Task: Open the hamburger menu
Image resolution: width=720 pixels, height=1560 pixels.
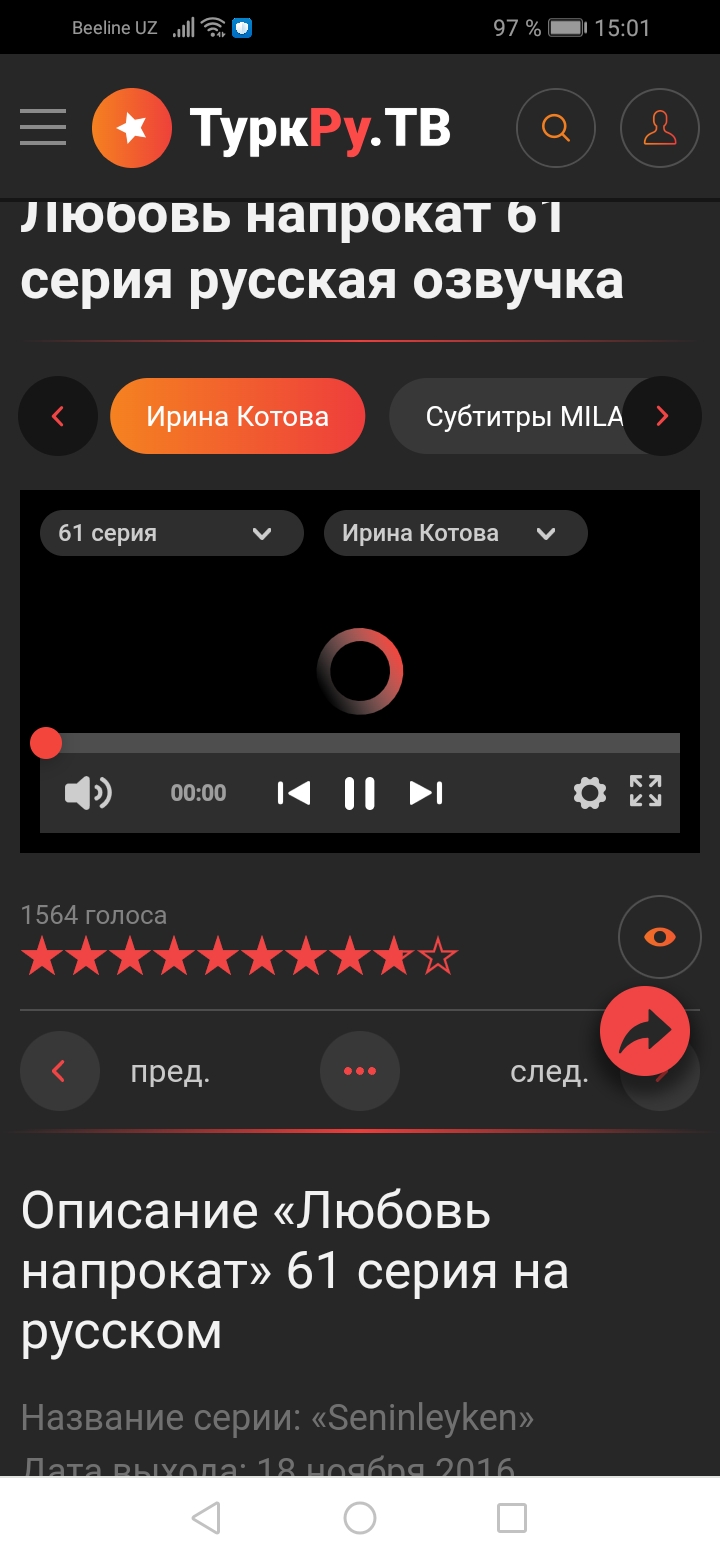Action: tap(43, 128)
